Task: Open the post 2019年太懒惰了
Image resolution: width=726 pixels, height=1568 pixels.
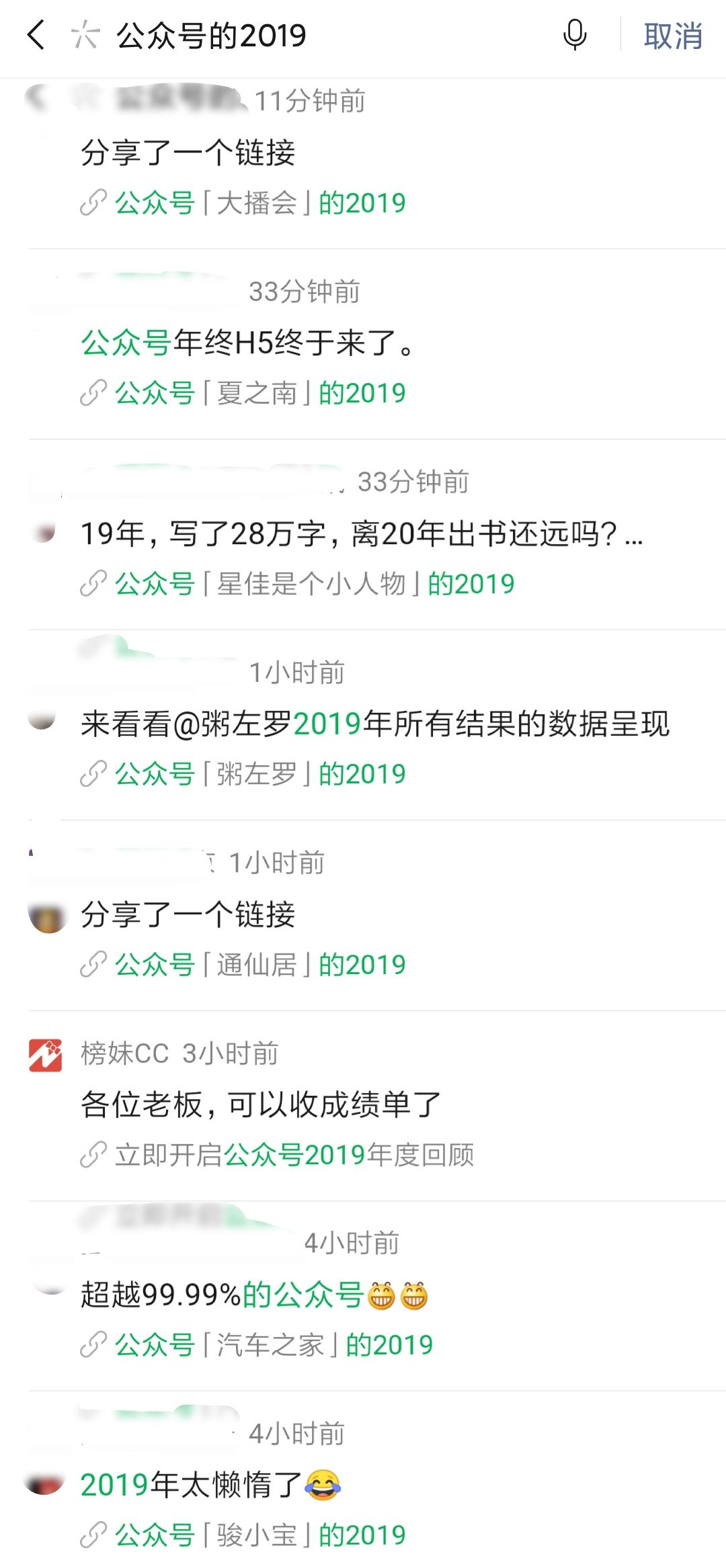Action: click(x=210, y=1485)
